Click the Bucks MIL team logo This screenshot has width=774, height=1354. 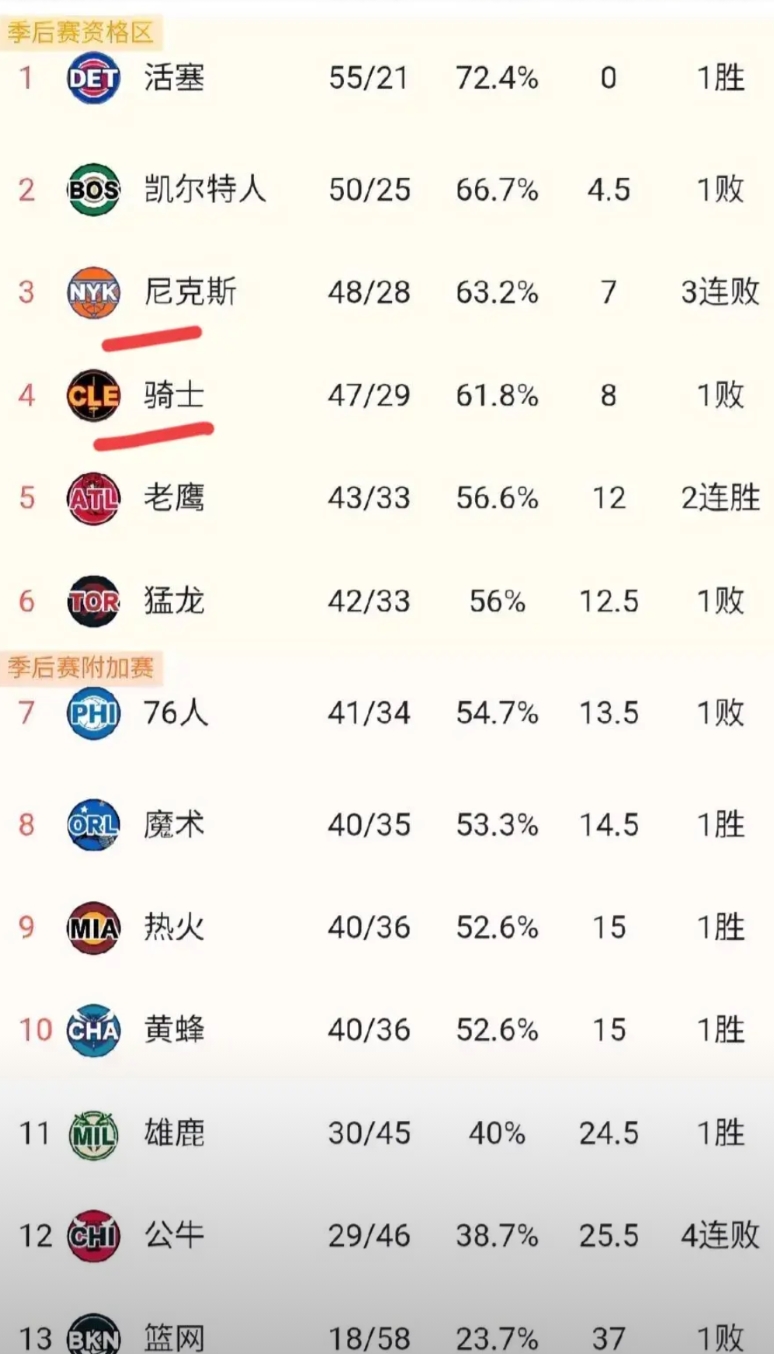point(93,1133)
